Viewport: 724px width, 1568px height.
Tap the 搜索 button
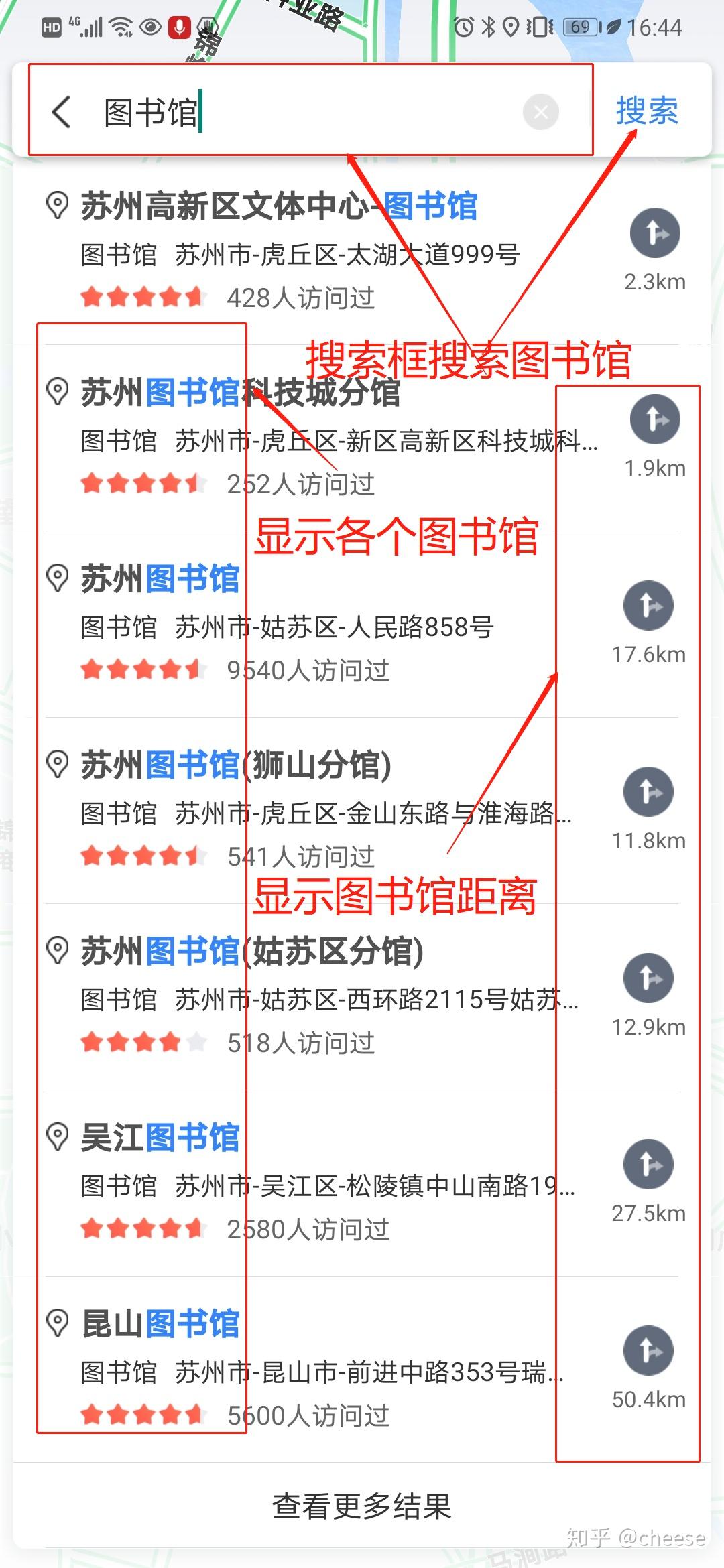(x=646, y=111)
